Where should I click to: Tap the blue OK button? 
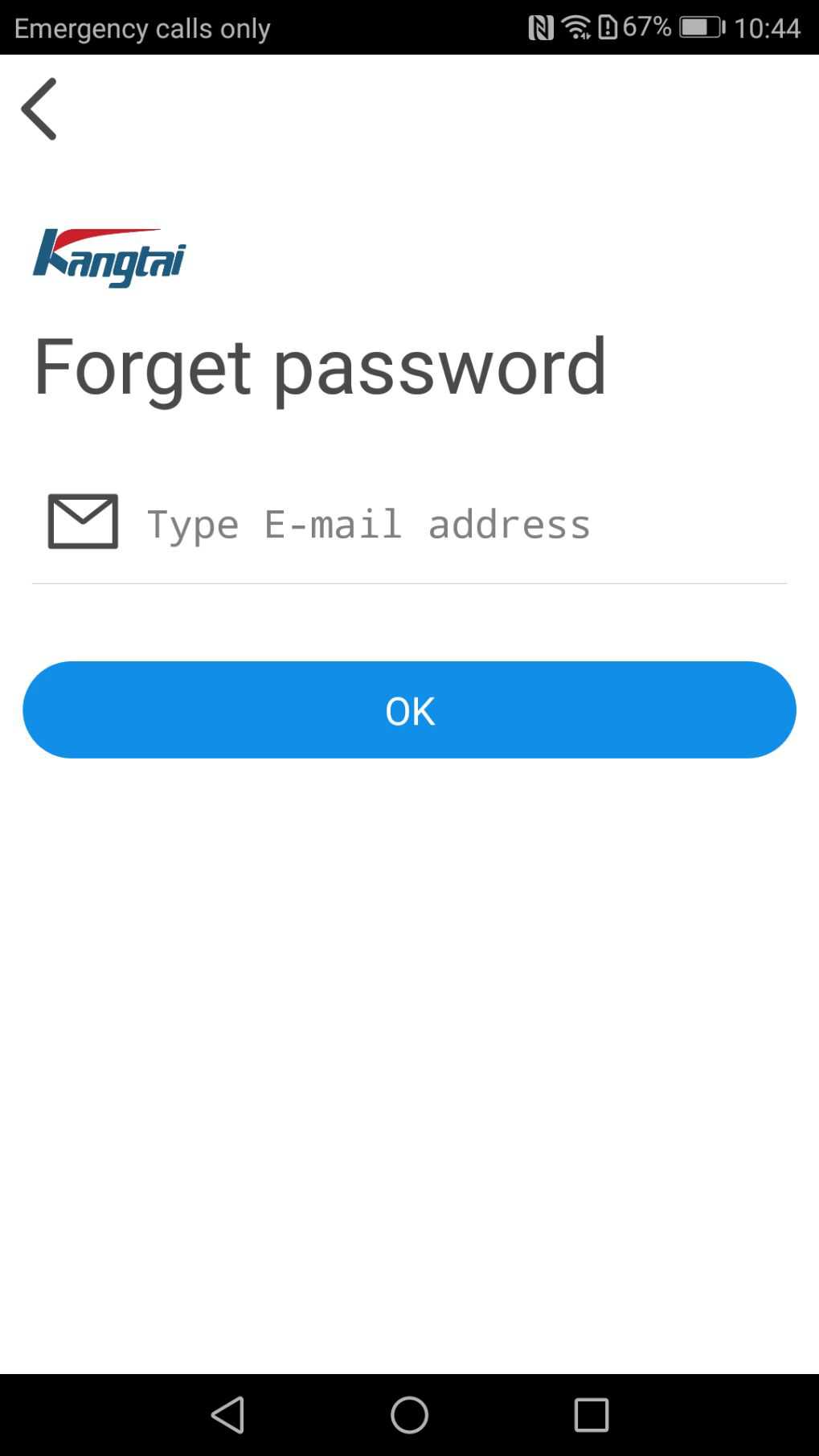point(409,710)
